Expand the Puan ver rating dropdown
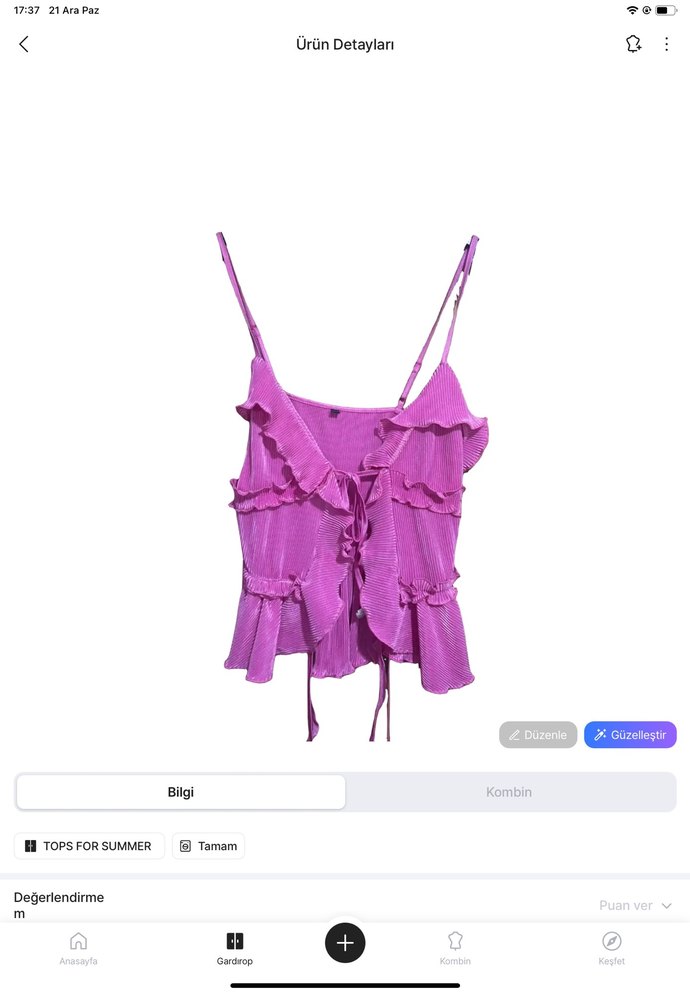Viewport: 690px width, 994px height. (636, 905)
